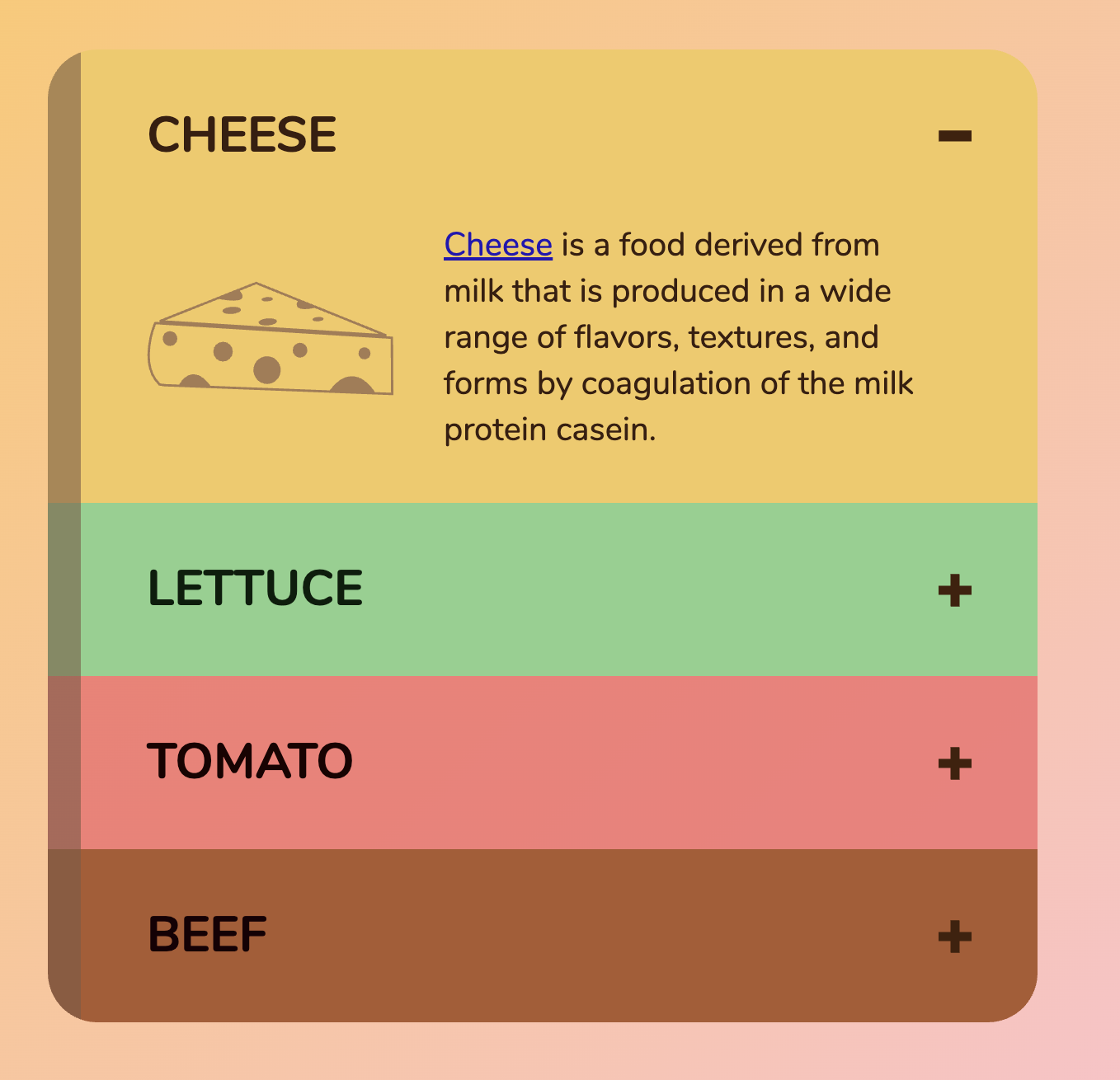1120x1080 pixels.
Task: Open the Cheese link in the description
Action: click(498, 245)
